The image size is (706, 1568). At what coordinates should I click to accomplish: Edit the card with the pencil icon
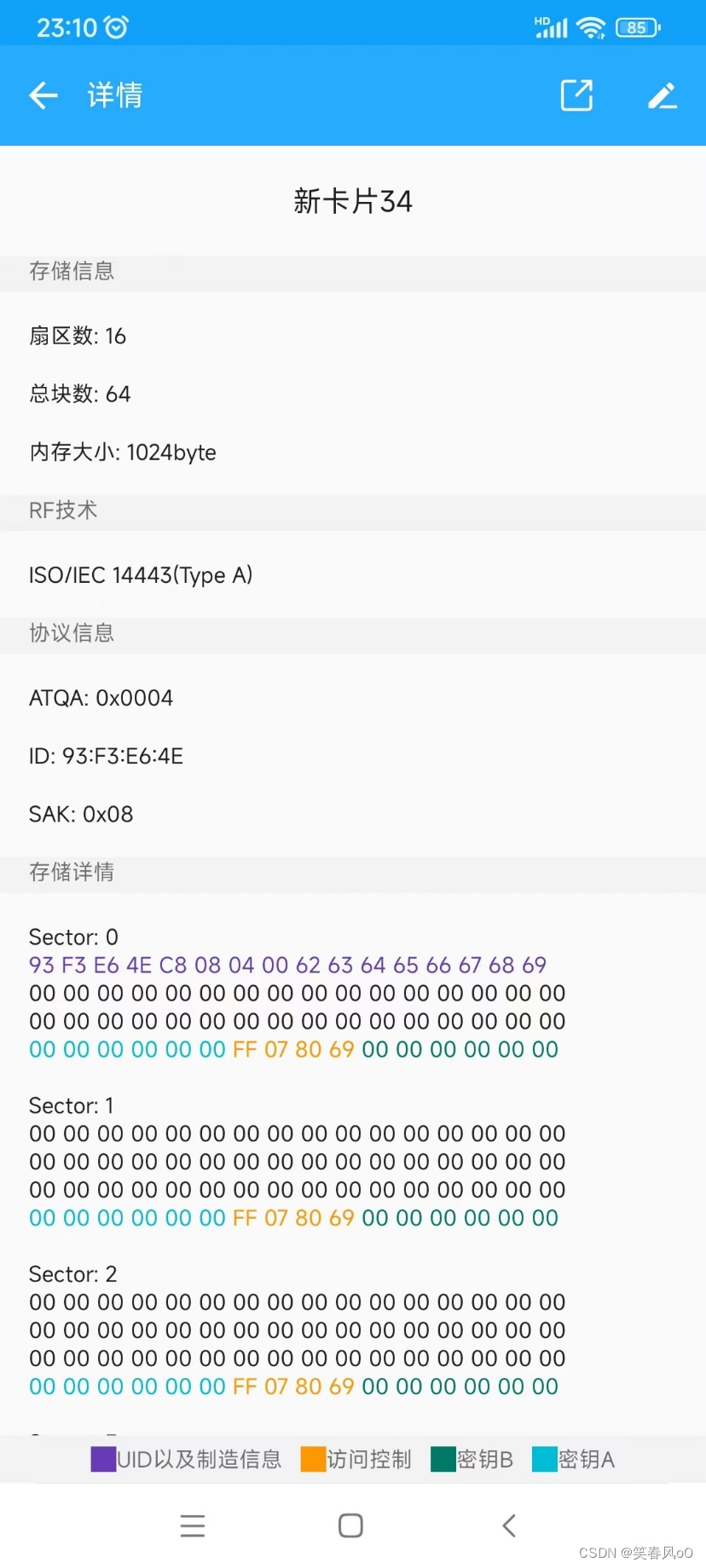coord(662,95)
